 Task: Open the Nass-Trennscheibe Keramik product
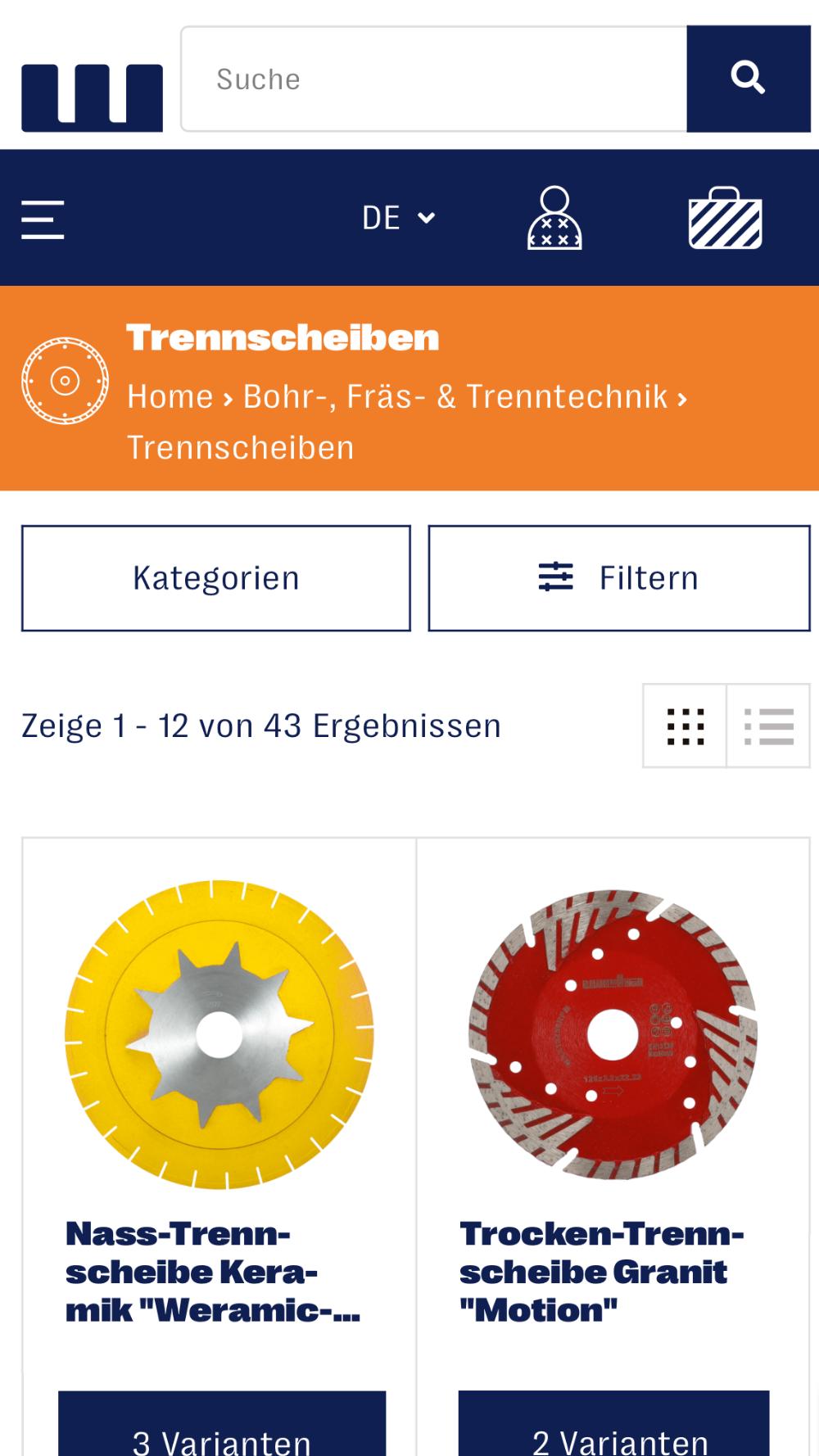[213, 1272]
